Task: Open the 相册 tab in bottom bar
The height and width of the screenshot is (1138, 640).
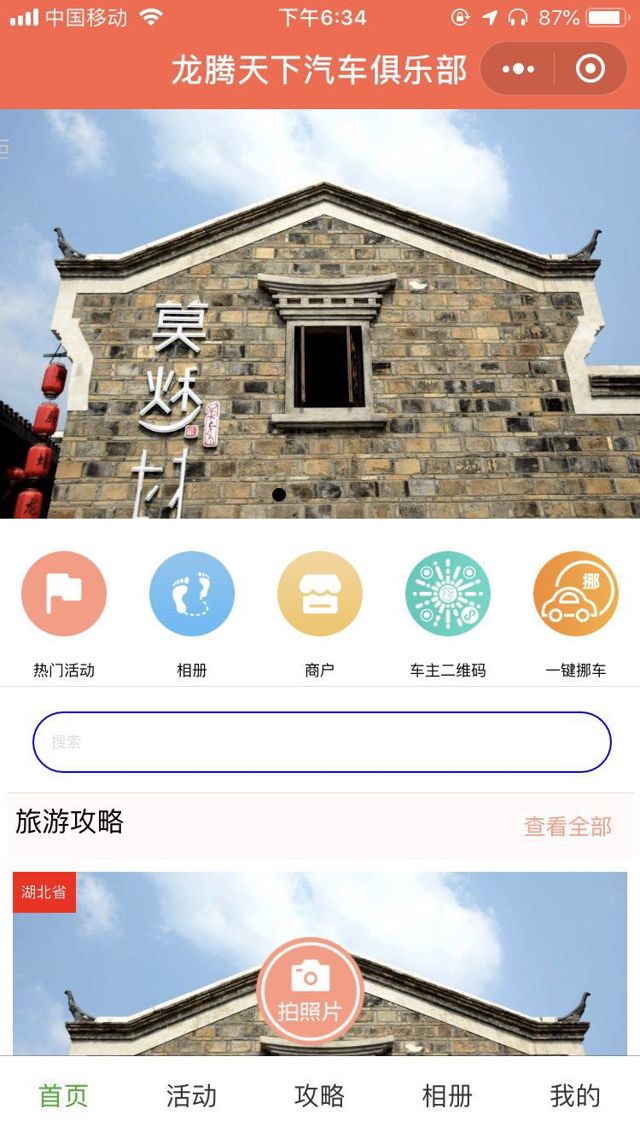Action: pos(447,1096)
